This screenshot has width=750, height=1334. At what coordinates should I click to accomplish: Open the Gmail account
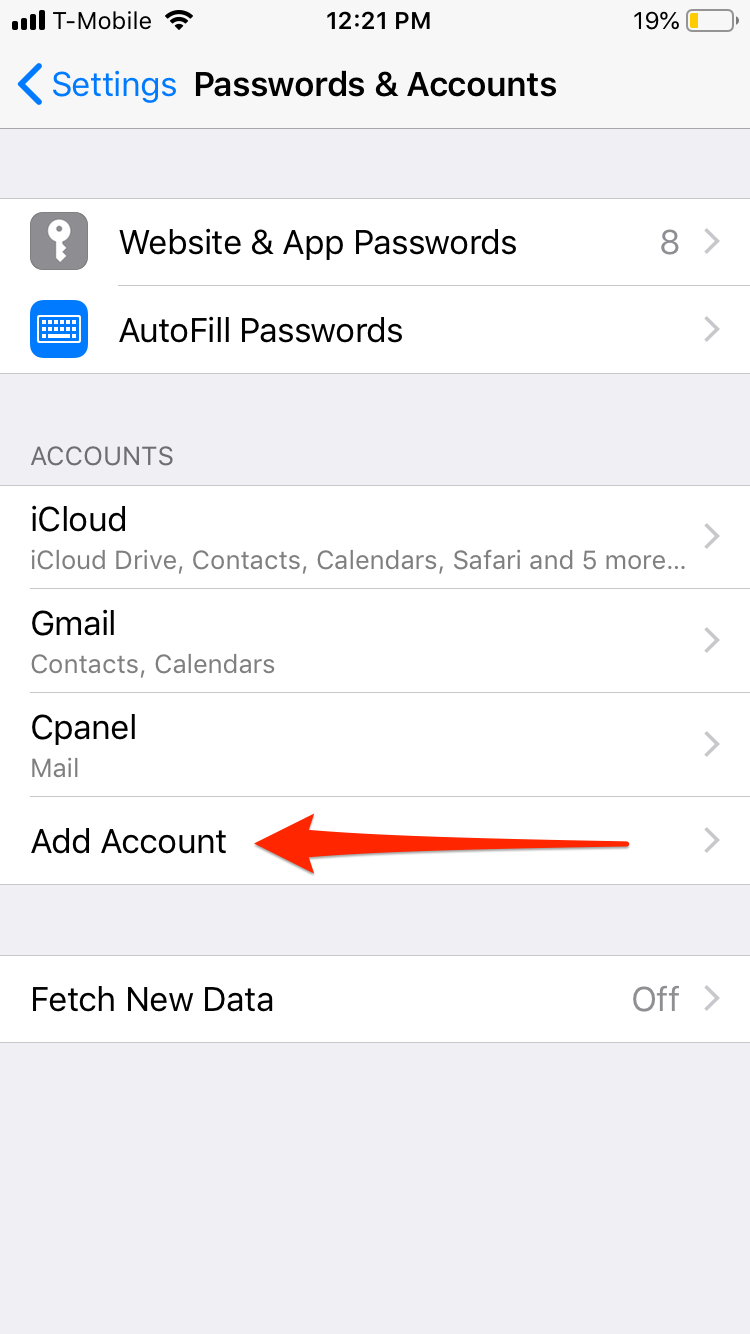click(375, 641)
